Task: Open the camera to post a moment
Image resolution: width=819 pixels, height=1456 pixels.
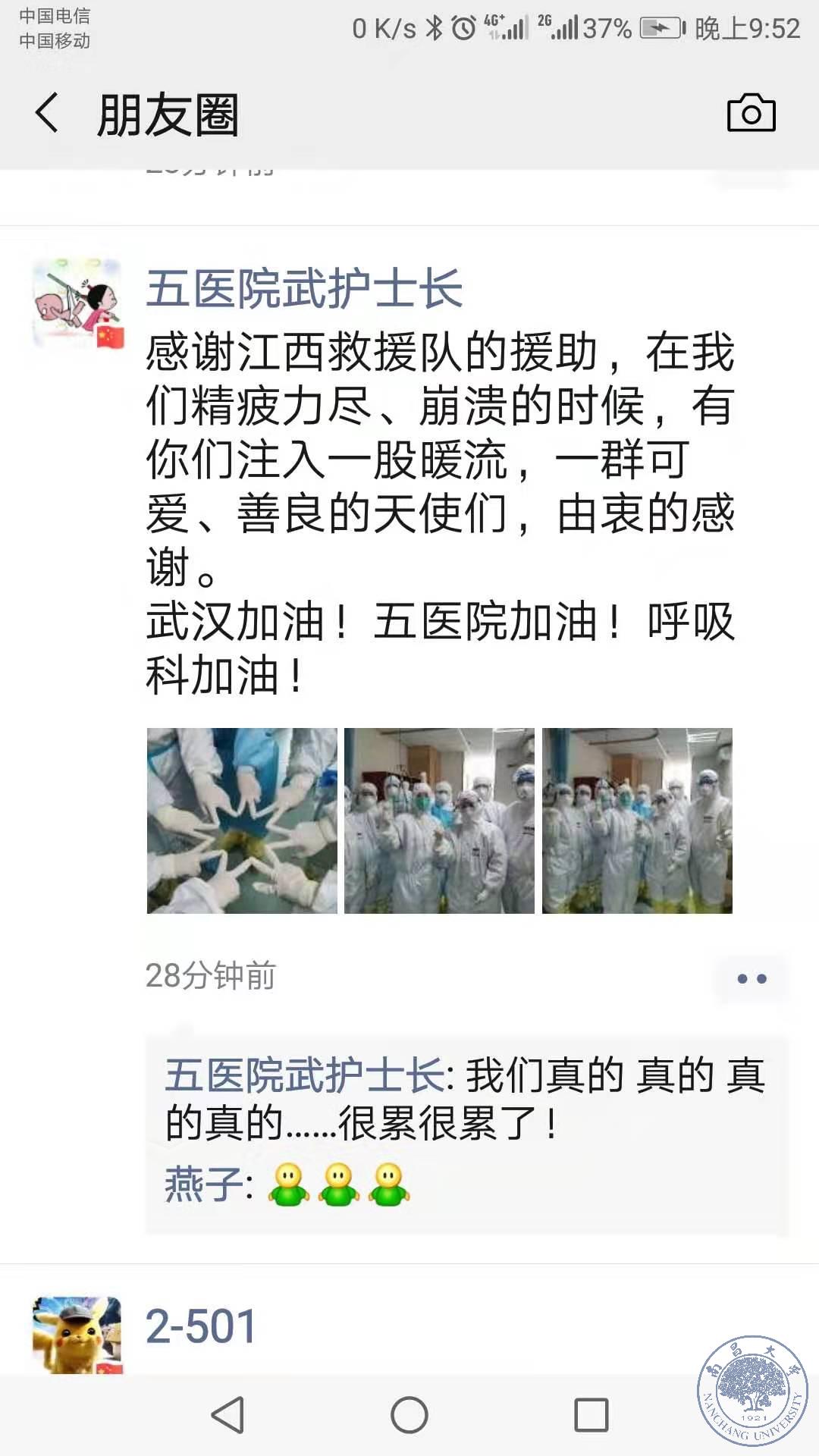Action: click(x=751, y=114)
